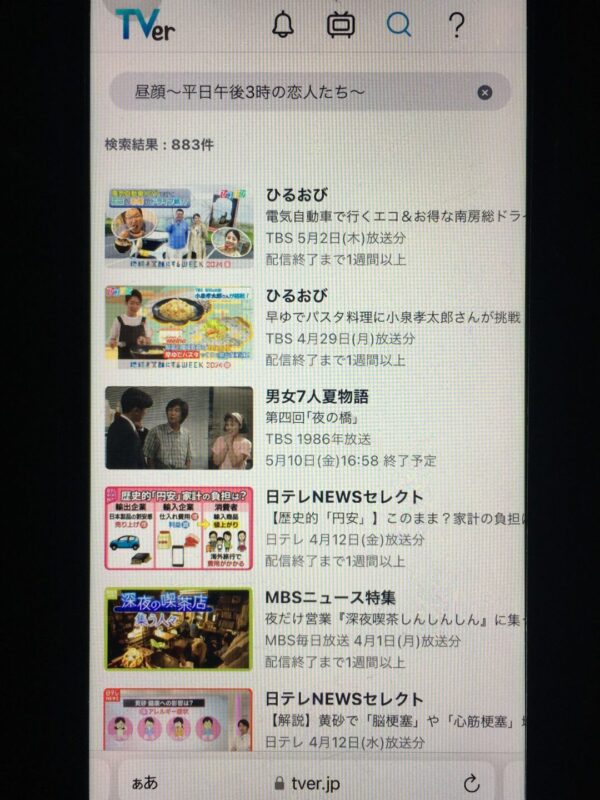Tap the search magnifier icon
The height and width of the screenshot is (800, 600).
[399, 26]
